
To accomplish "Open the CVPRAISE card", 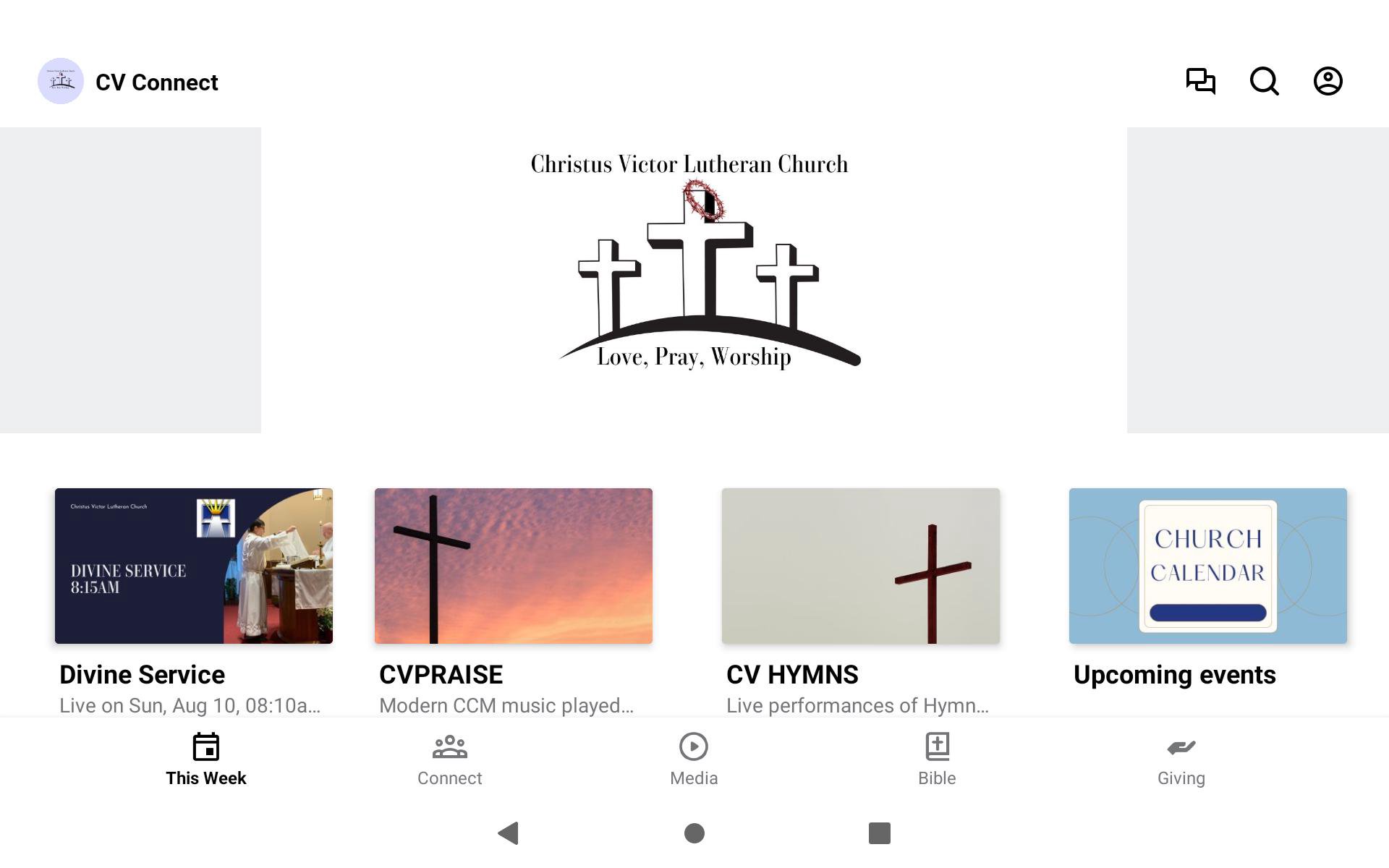I will [x=513, y=566].
